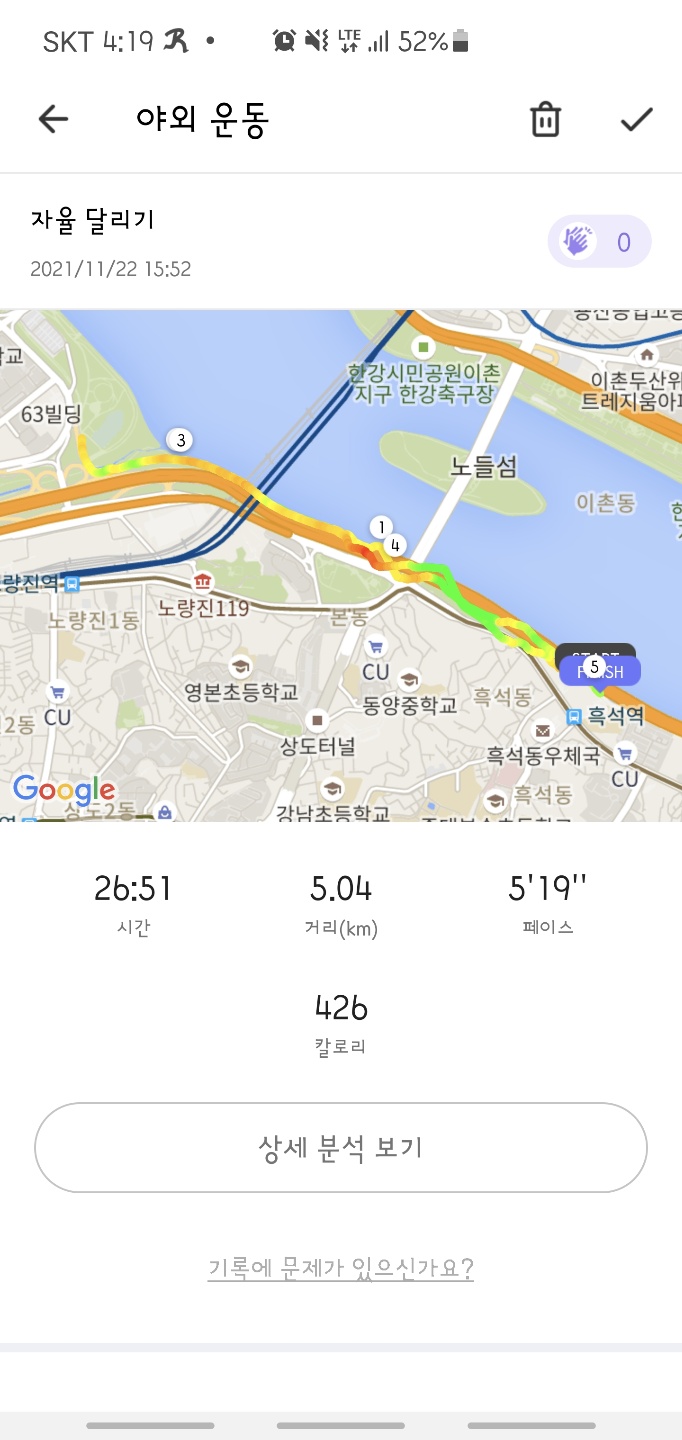Open the running route map
The width and height of the screenshot is (682, 1440).
[341, 565]
